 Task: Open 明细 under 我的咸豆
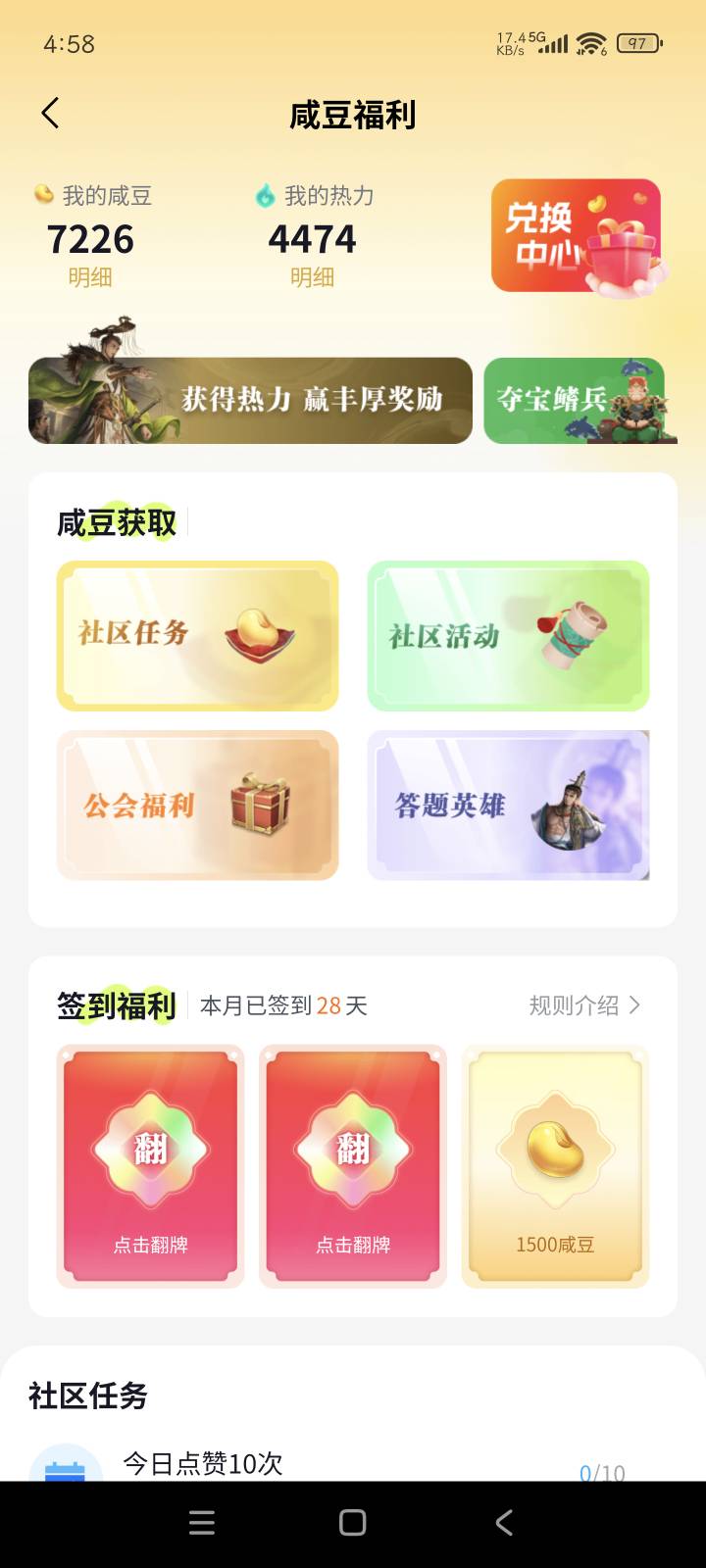tap(90, 277)
